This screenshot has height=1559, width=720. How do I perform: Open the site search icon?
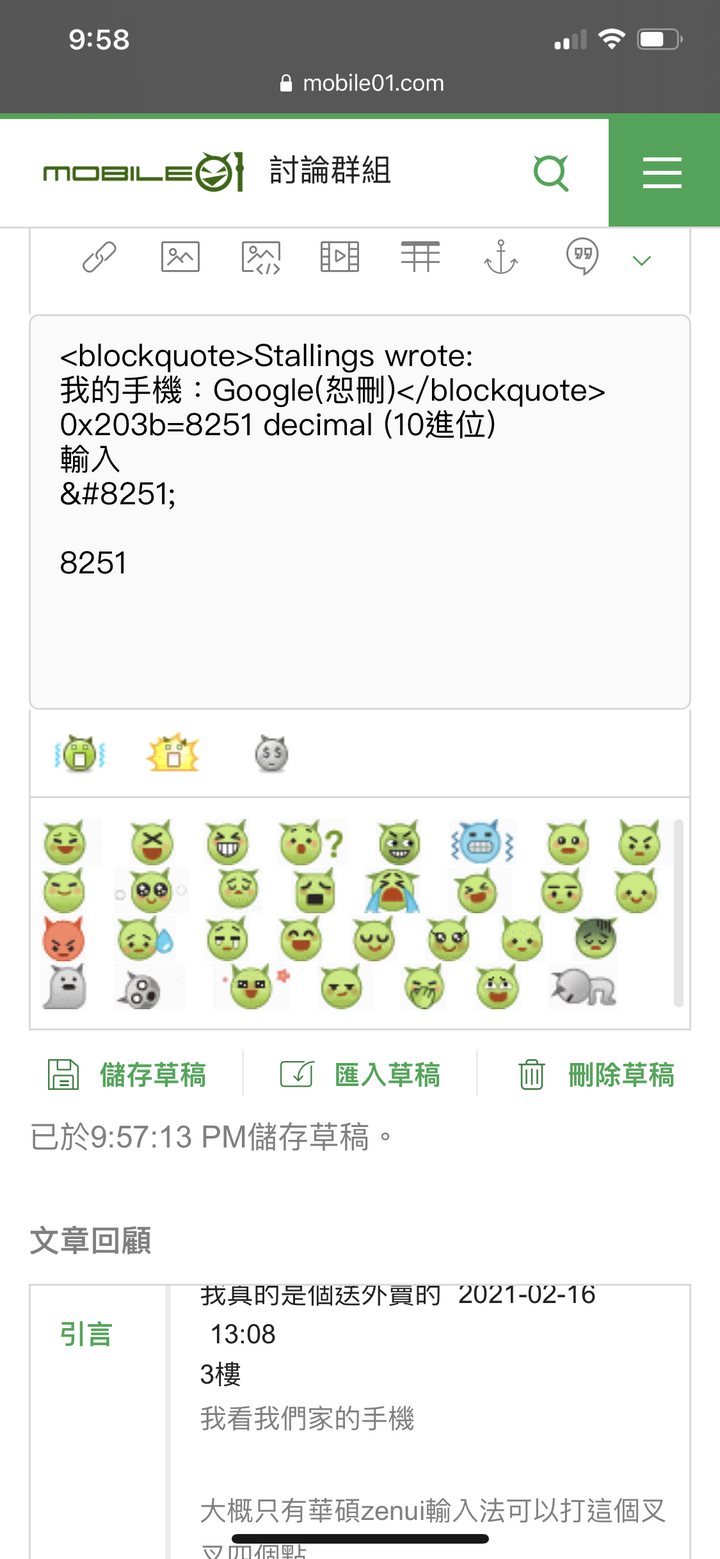550,173
